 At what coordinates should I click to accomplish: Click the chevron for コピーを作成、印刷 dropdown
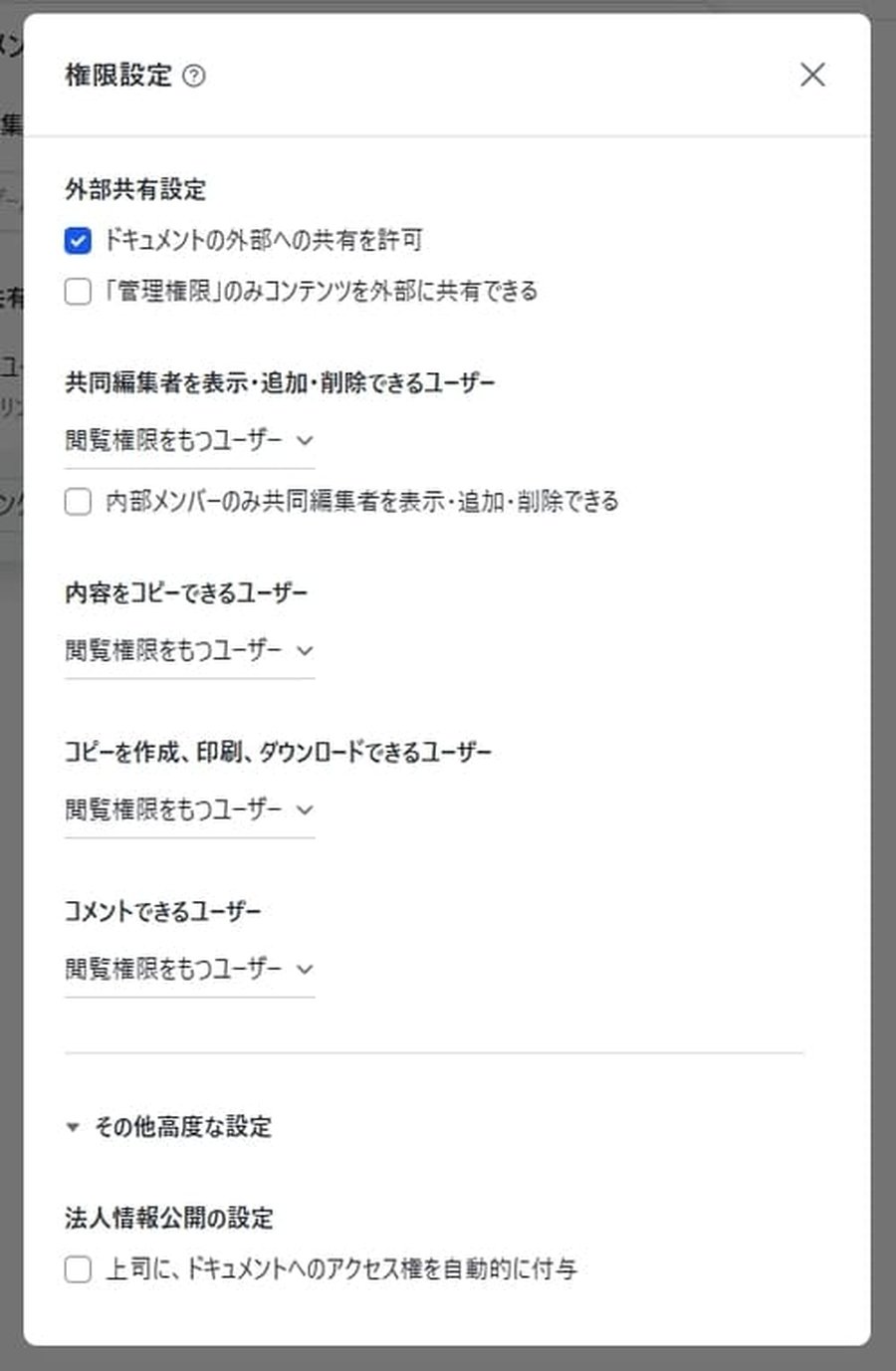[306, 809]
